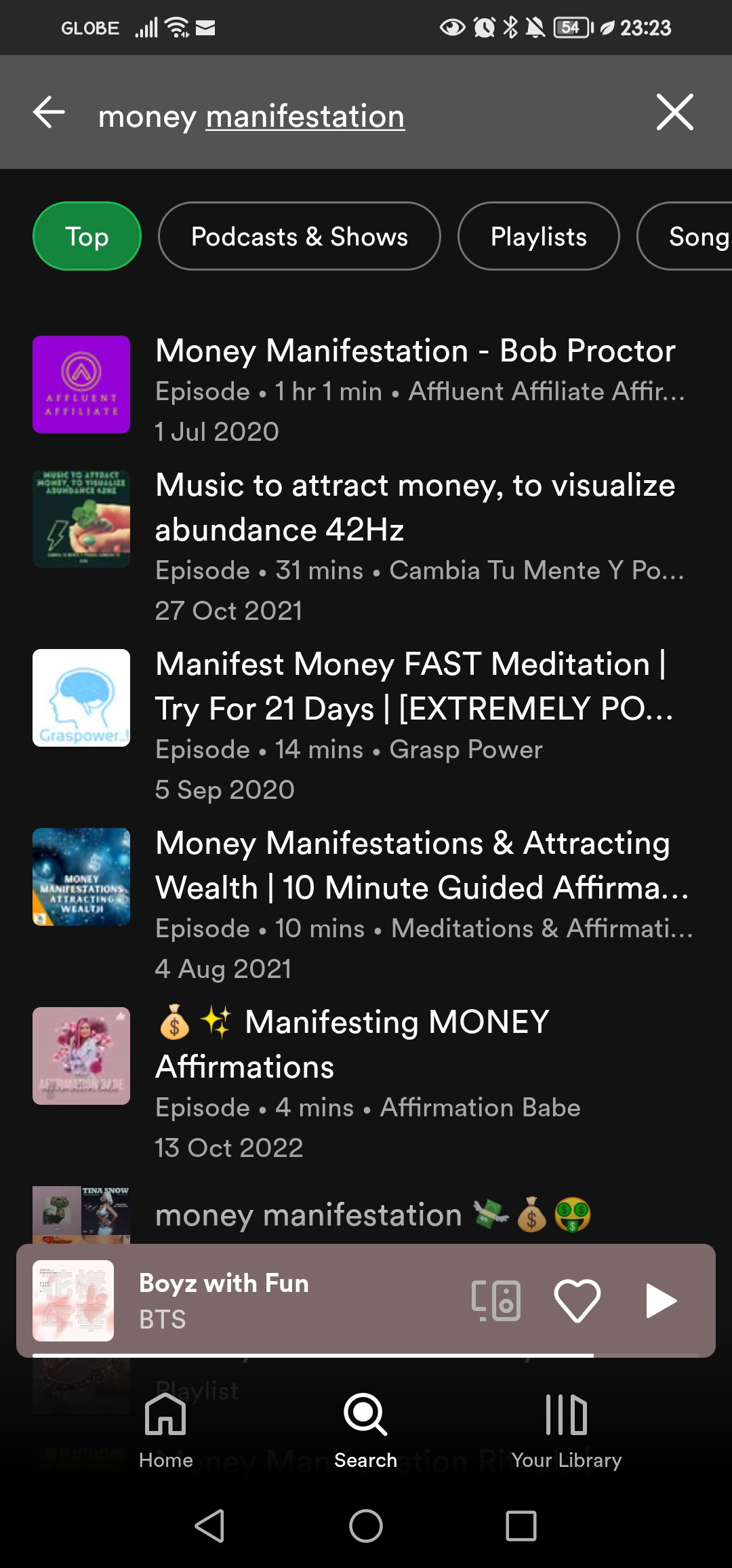Select the Top filter chip
The image size is (732, 1568).
coord(87,236)
